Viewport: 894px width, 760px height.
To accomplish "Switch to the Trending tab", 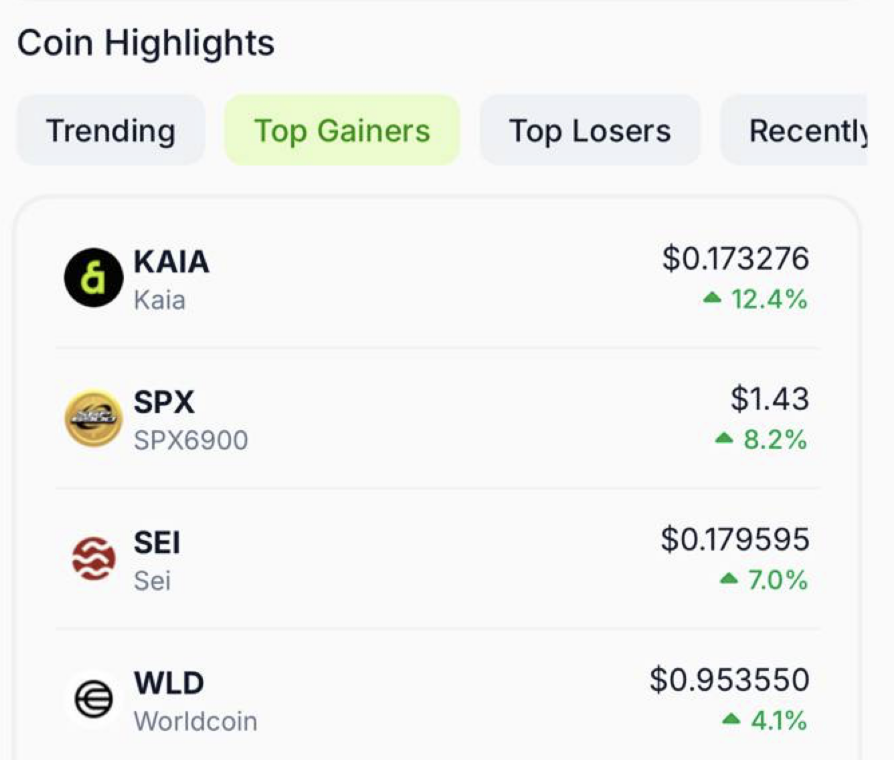I will [110, 131].
